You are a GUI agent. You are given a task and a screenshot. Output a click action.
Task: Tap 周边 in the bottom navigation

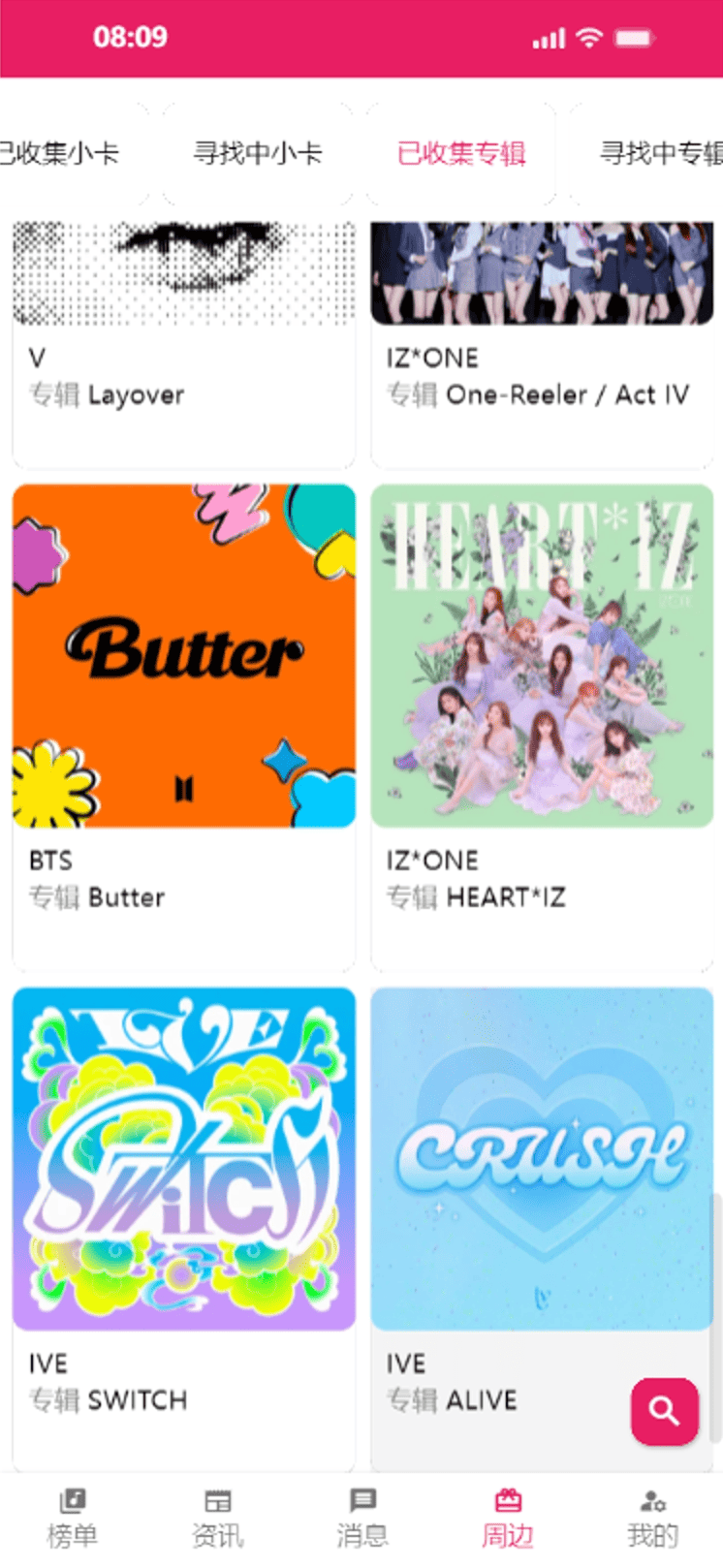coord(508,1519)
